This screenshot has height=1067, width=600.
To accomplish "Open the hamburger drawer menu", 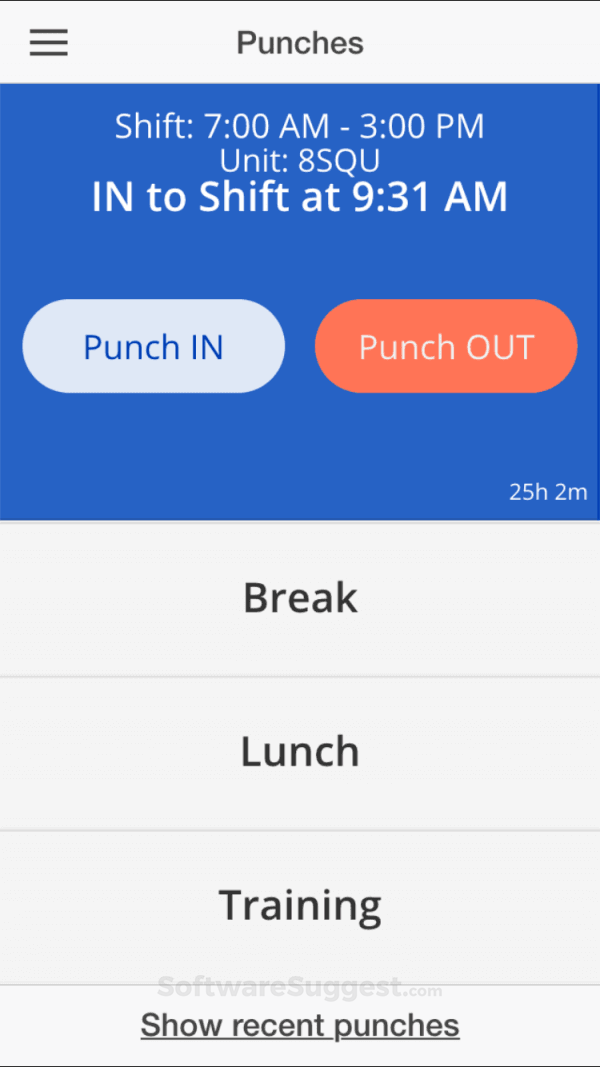I will 49,43.
